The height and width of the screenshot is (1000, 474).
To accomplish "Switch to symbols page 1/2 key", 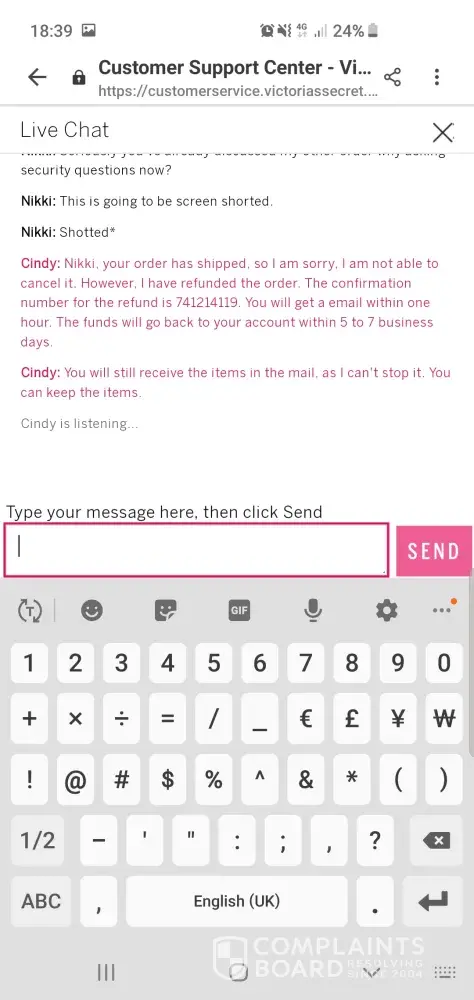I will [x=38, y=840].
